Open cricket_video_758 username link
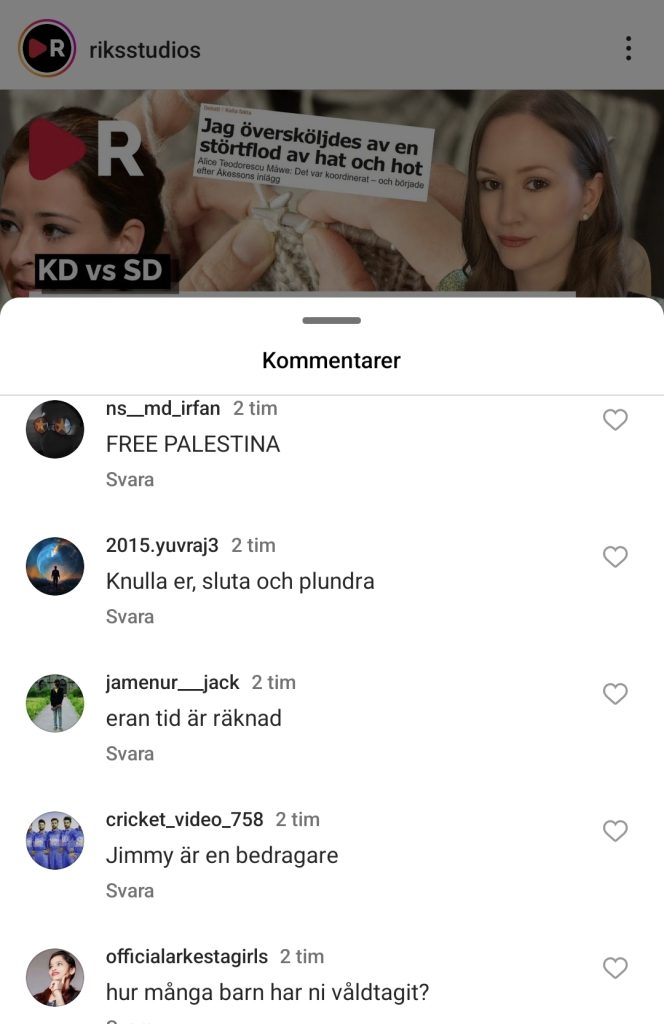The width and height of the screenshot is (664, 1024). tap(184, 819)
